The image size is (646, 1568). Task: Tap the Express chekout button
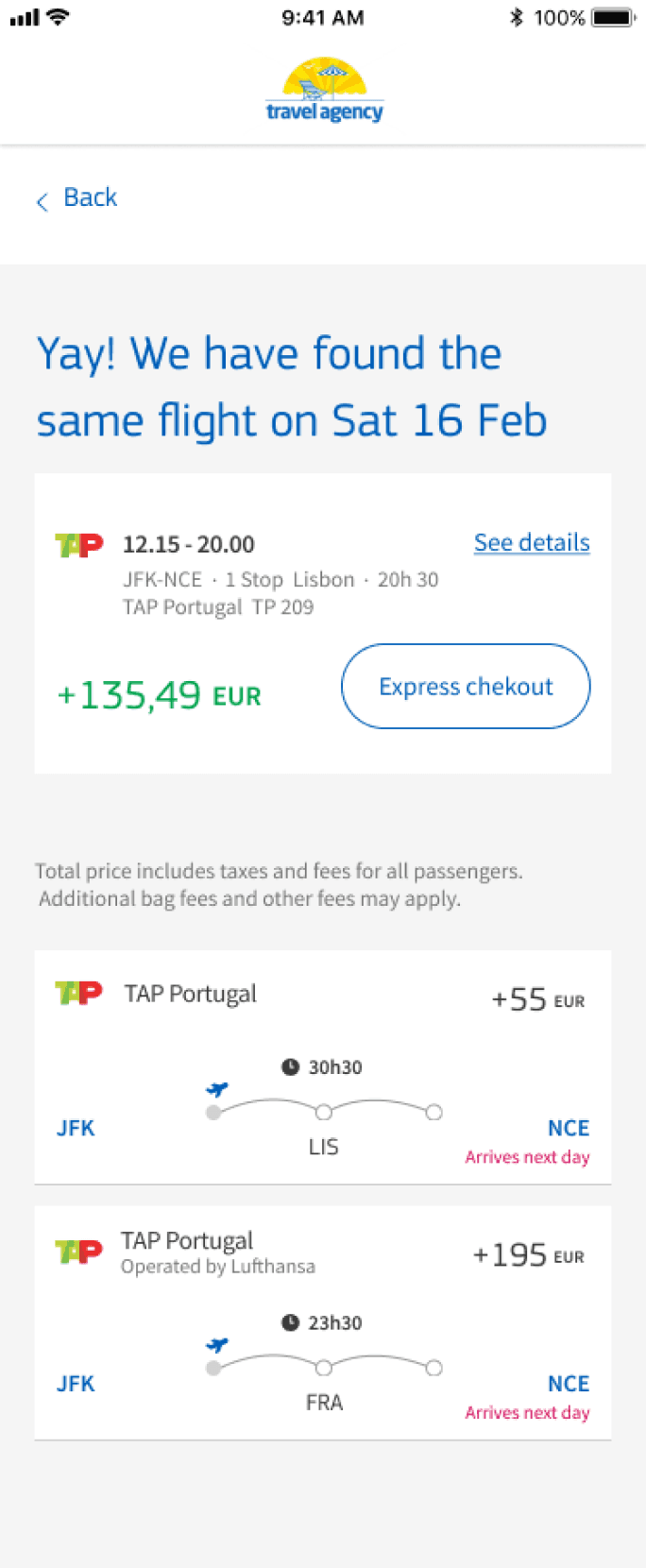[x=466, y=687]
